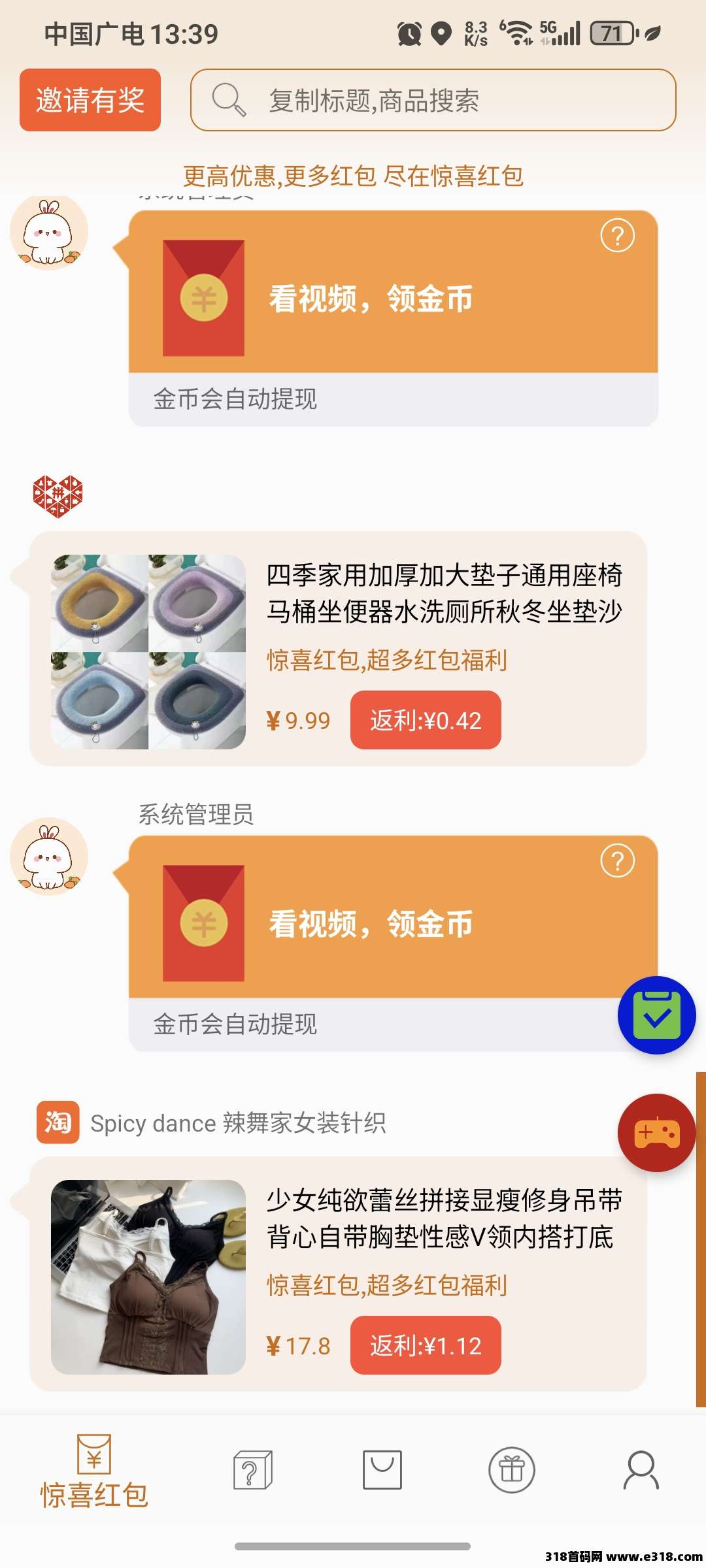Tap the 邀请有奖 button
The image size is (706, 1568).
90,101
